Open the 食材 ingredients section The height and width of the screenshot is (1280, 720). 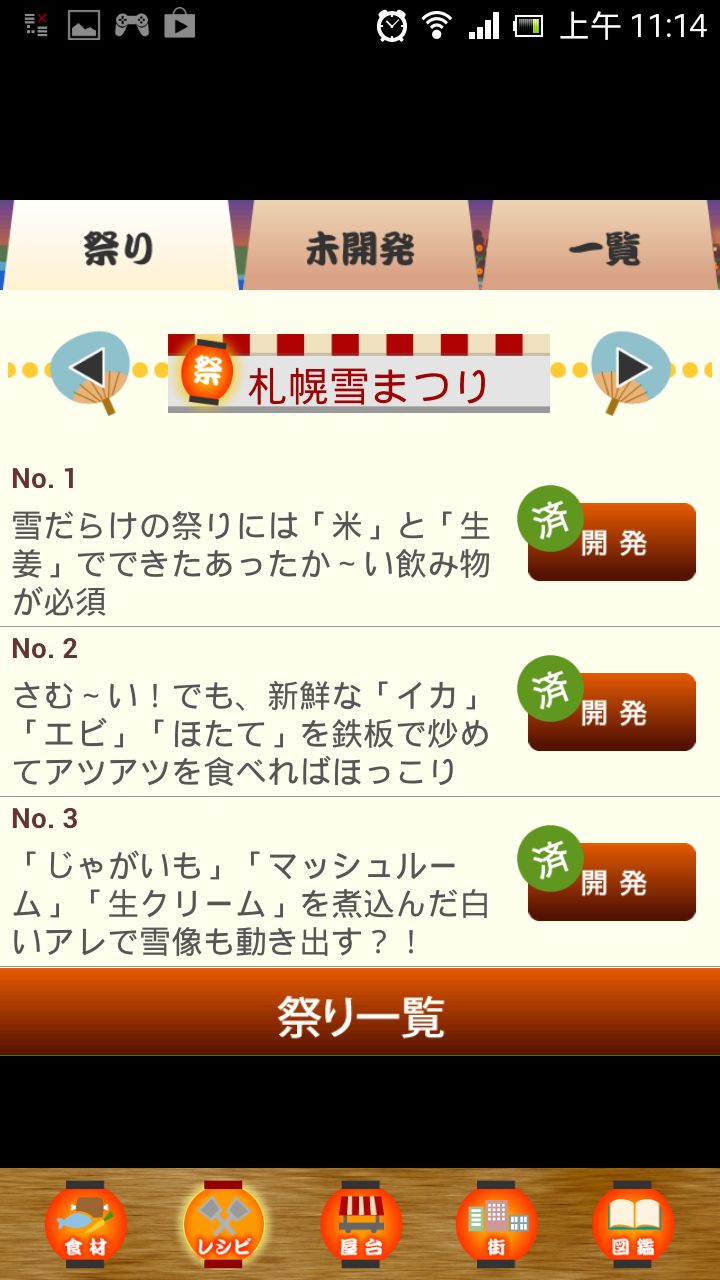(x=86, y=1224)
